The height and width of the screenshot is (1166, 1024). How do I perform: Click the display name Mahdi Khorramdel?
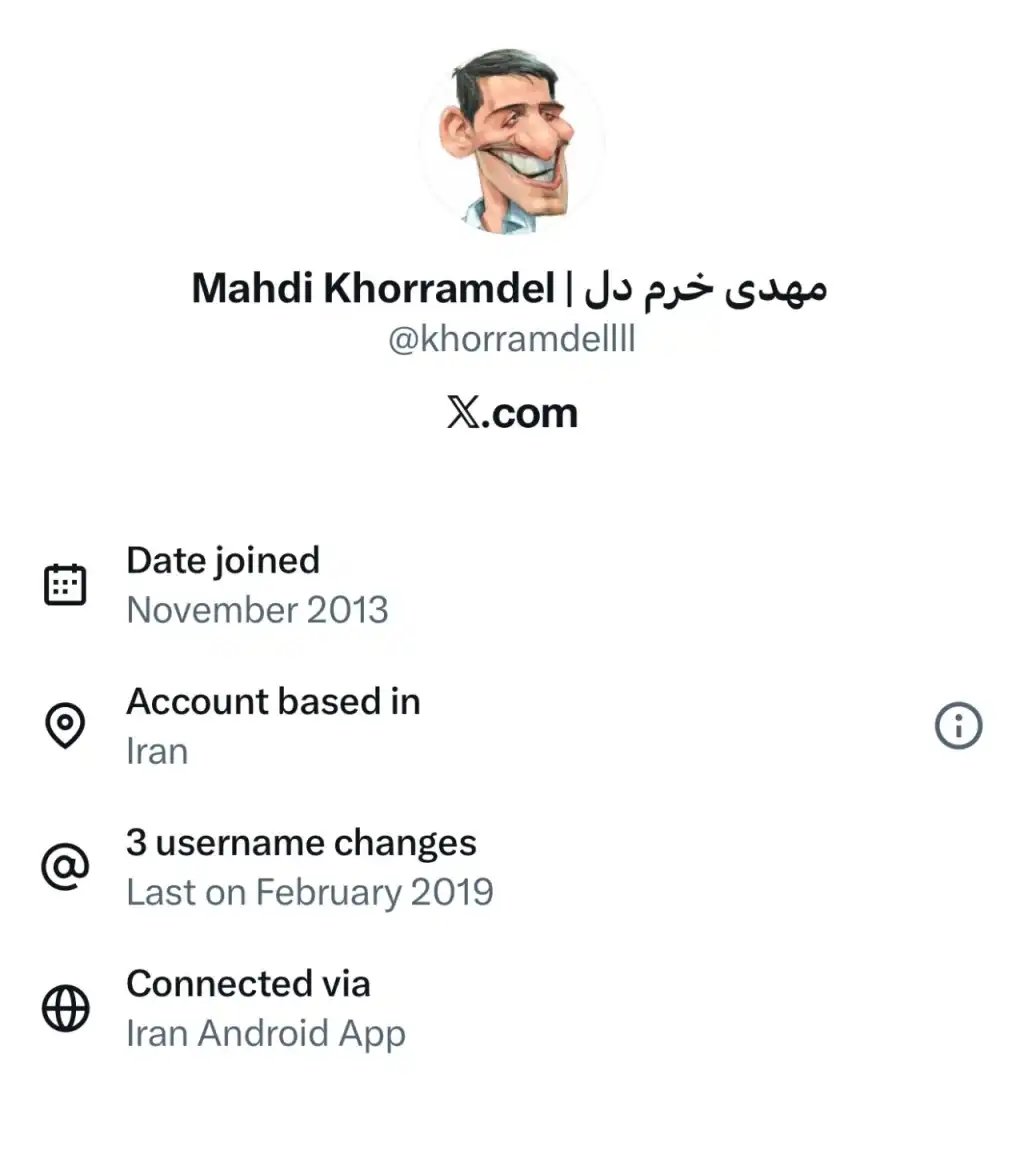pos(511,289)
